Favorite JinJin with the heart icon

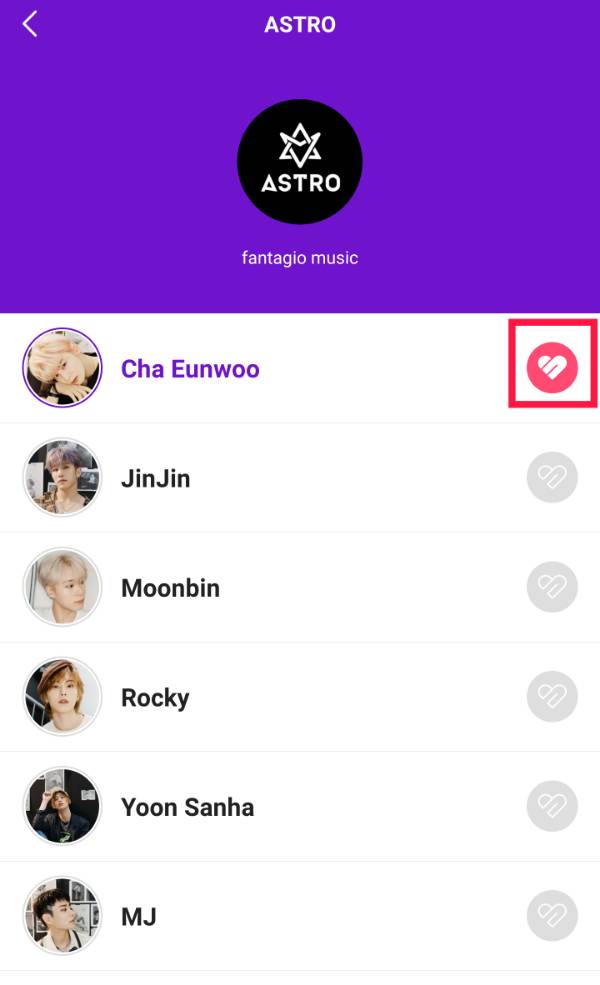click(552, 478)
